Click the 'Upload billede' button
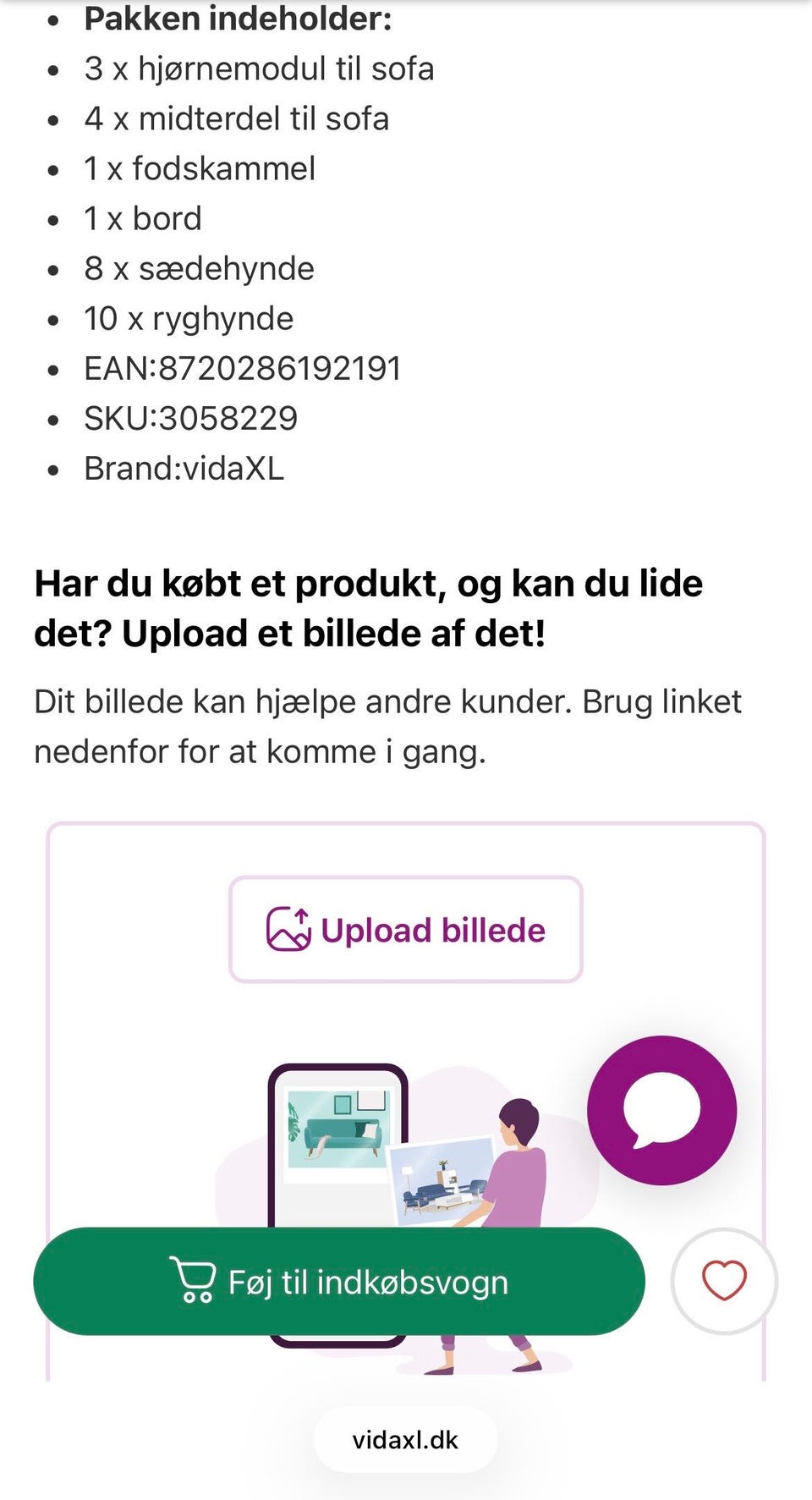Screen dimensions: 812x1500 [x=404, y=929]
